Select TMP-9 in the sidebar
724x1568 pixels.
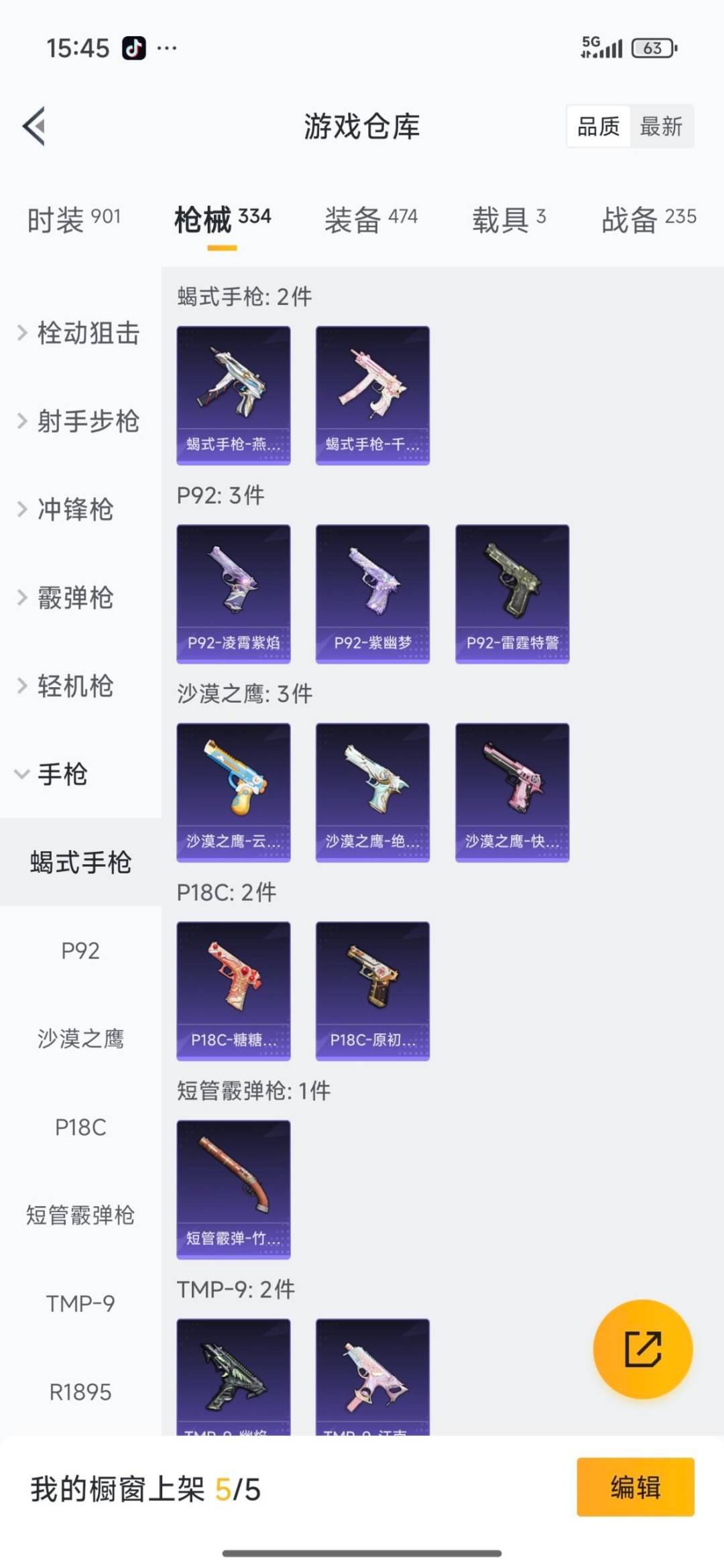pos(80,1303)
